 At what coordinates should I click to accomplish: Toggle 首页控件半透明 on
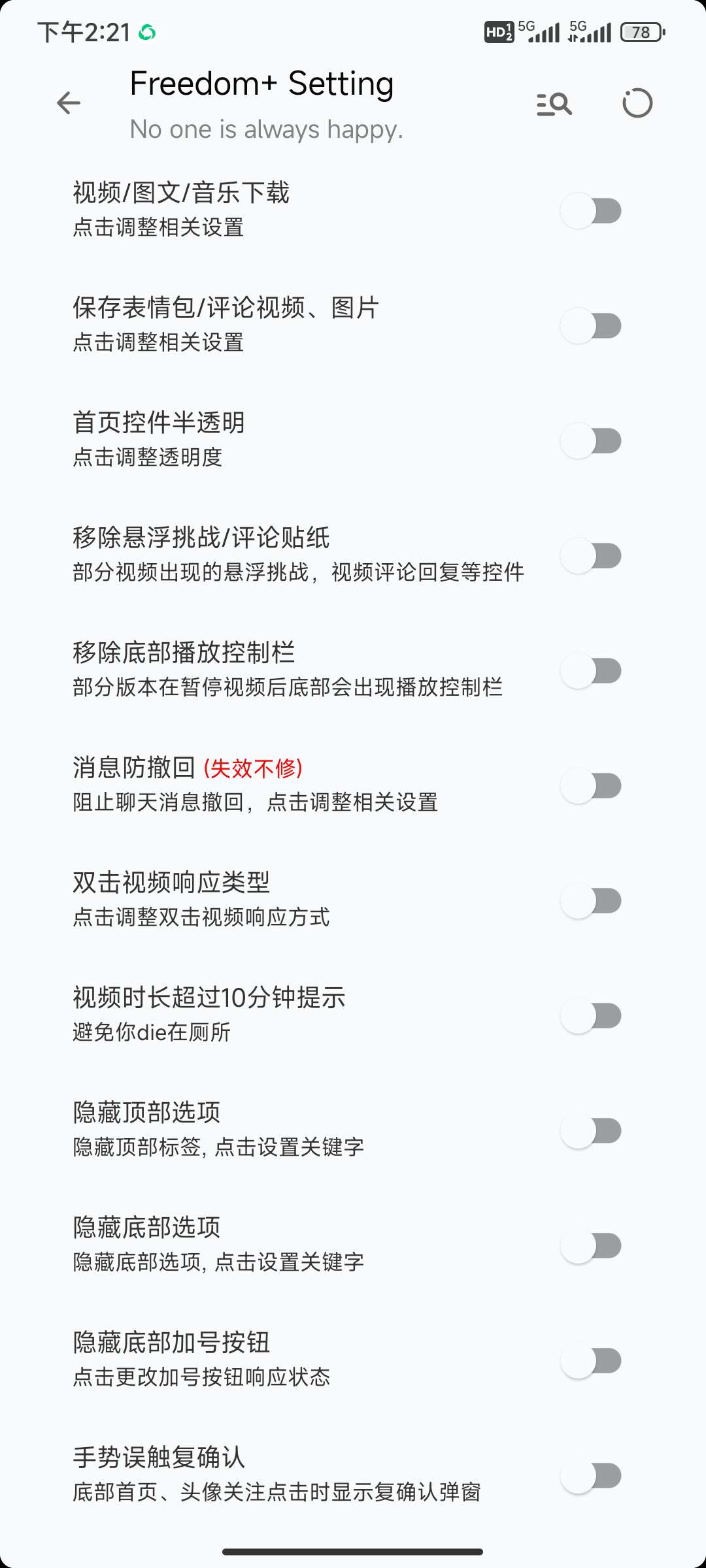pyautogui.click(x=591, y=441)
